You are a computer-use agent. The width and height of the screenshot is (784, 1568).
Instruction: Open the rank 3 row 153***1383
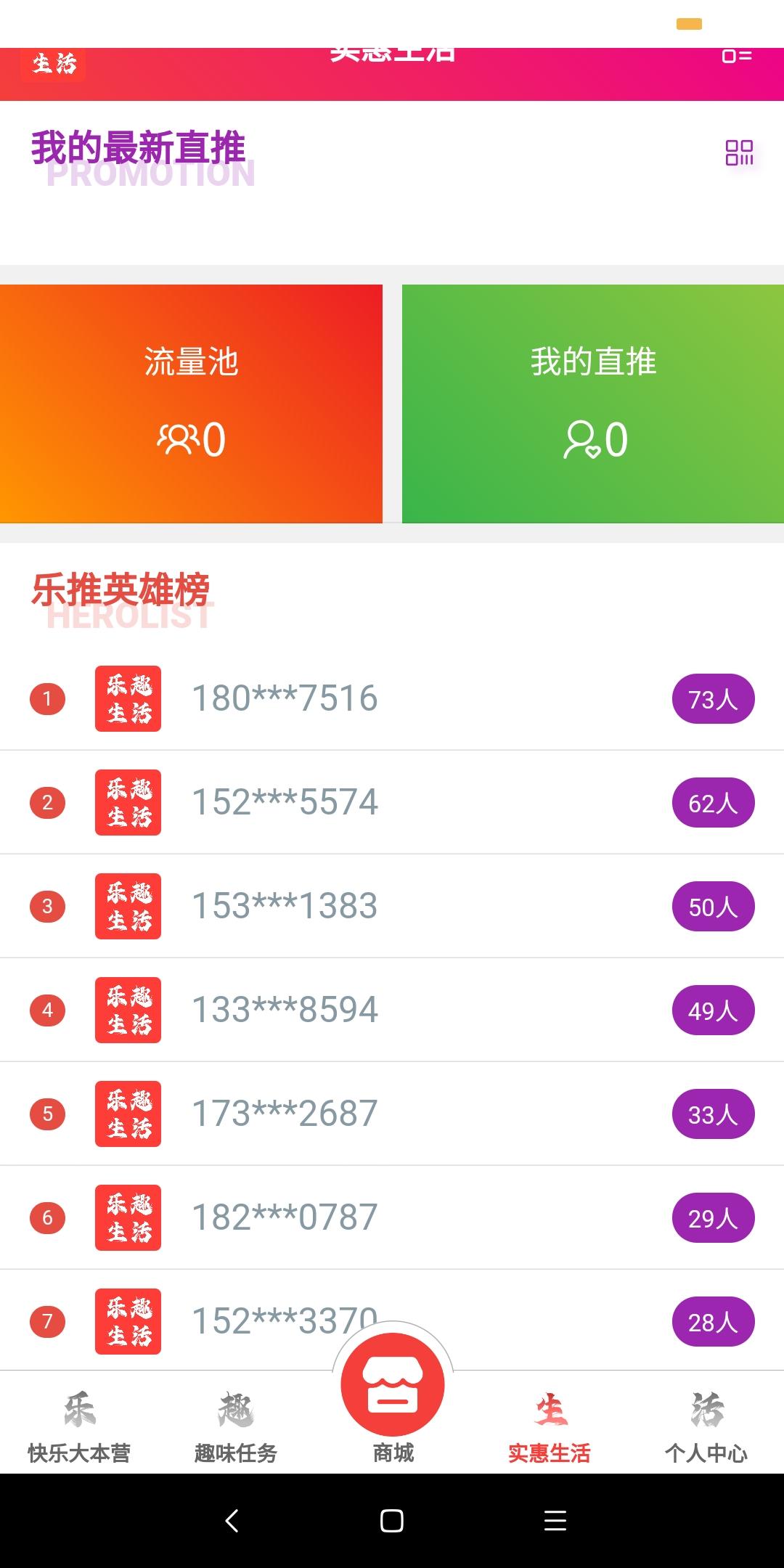392,907
